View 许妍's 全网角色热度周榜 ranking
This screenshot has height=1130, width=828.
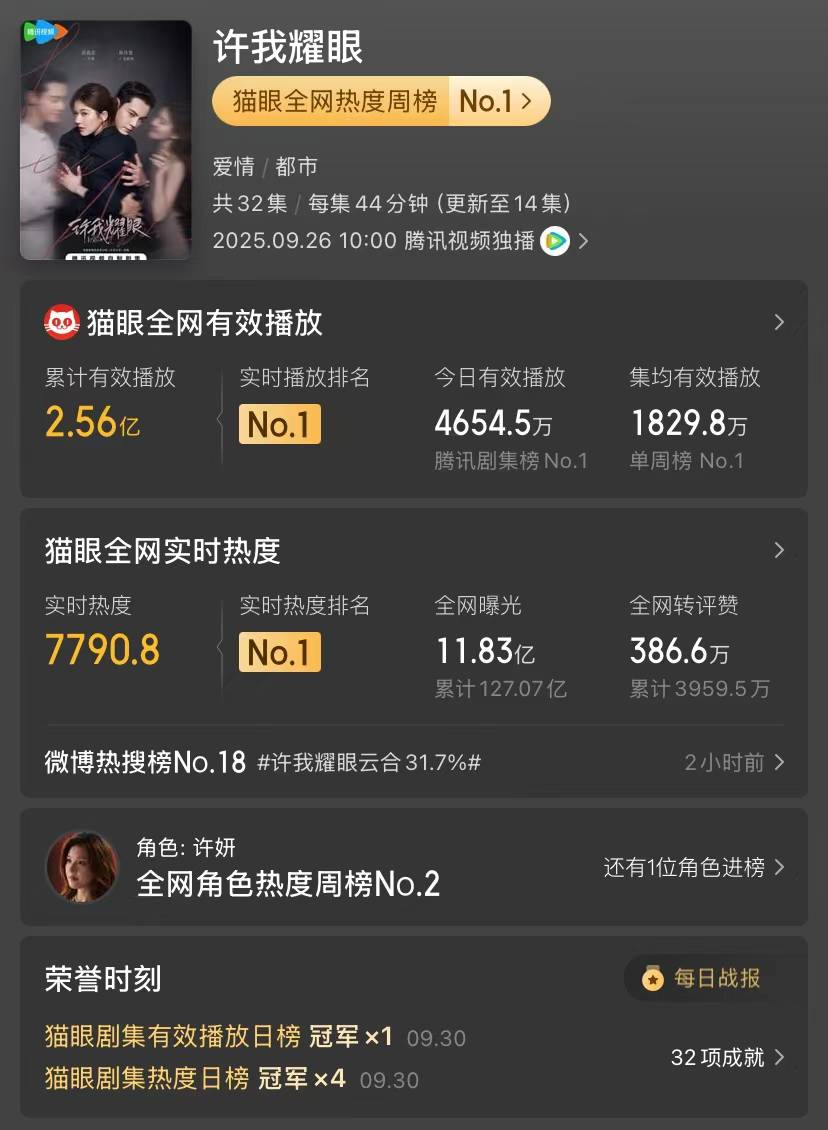[x=288, y=884]
